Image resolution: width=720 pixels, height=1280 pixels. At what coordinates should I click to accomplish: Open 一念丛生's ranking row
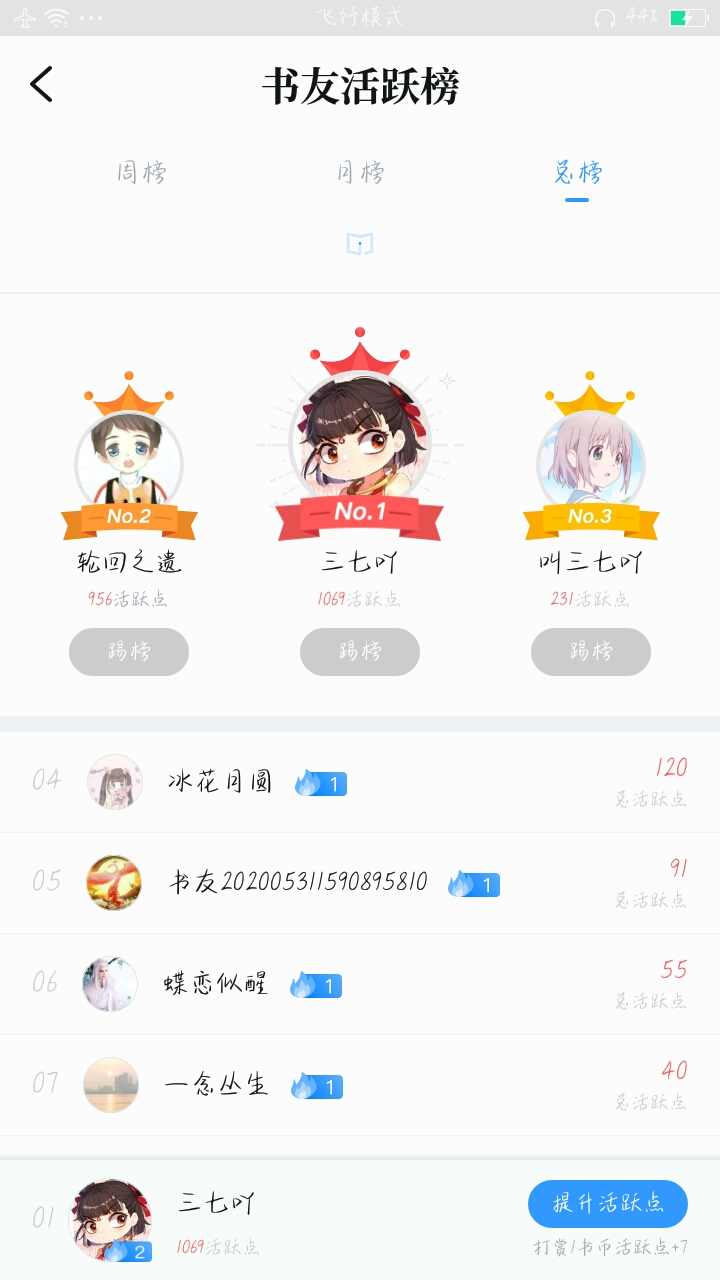(360, 1085)
